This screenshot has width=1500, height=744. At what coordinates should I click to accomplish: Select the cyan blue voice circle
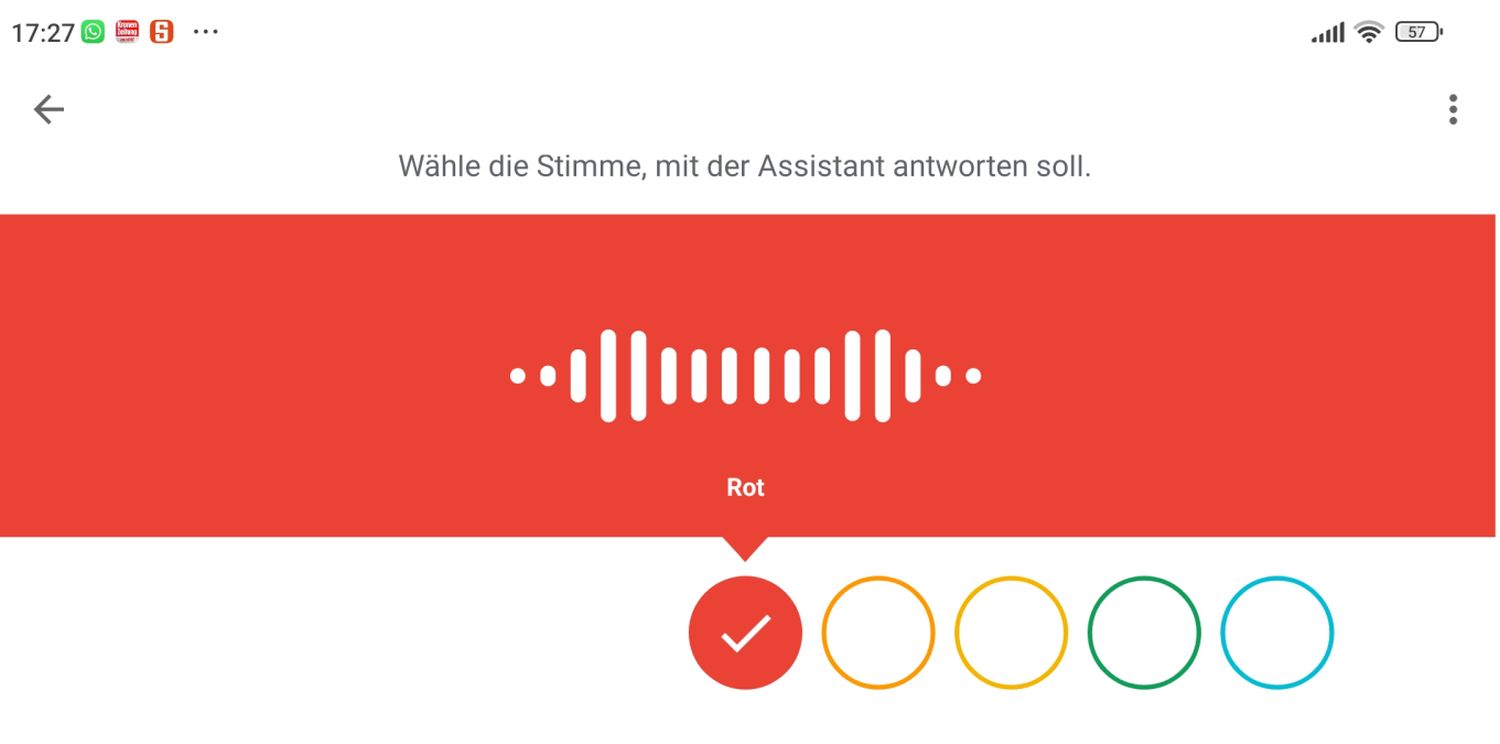tap(1277, 632)
